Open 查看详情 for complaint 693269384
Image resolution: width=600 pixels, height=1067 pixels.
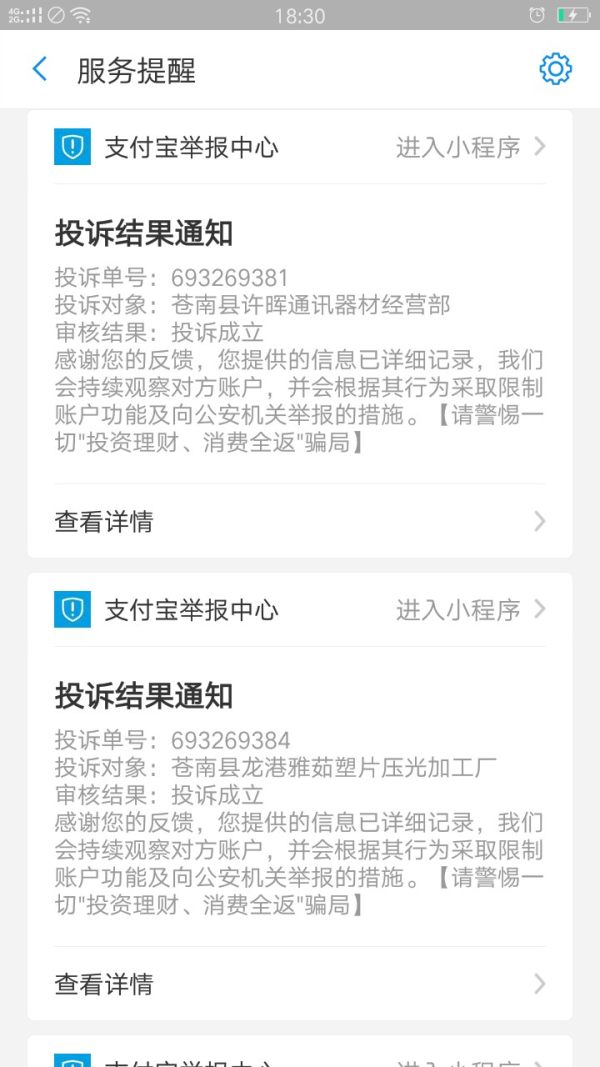coord(300,984)
